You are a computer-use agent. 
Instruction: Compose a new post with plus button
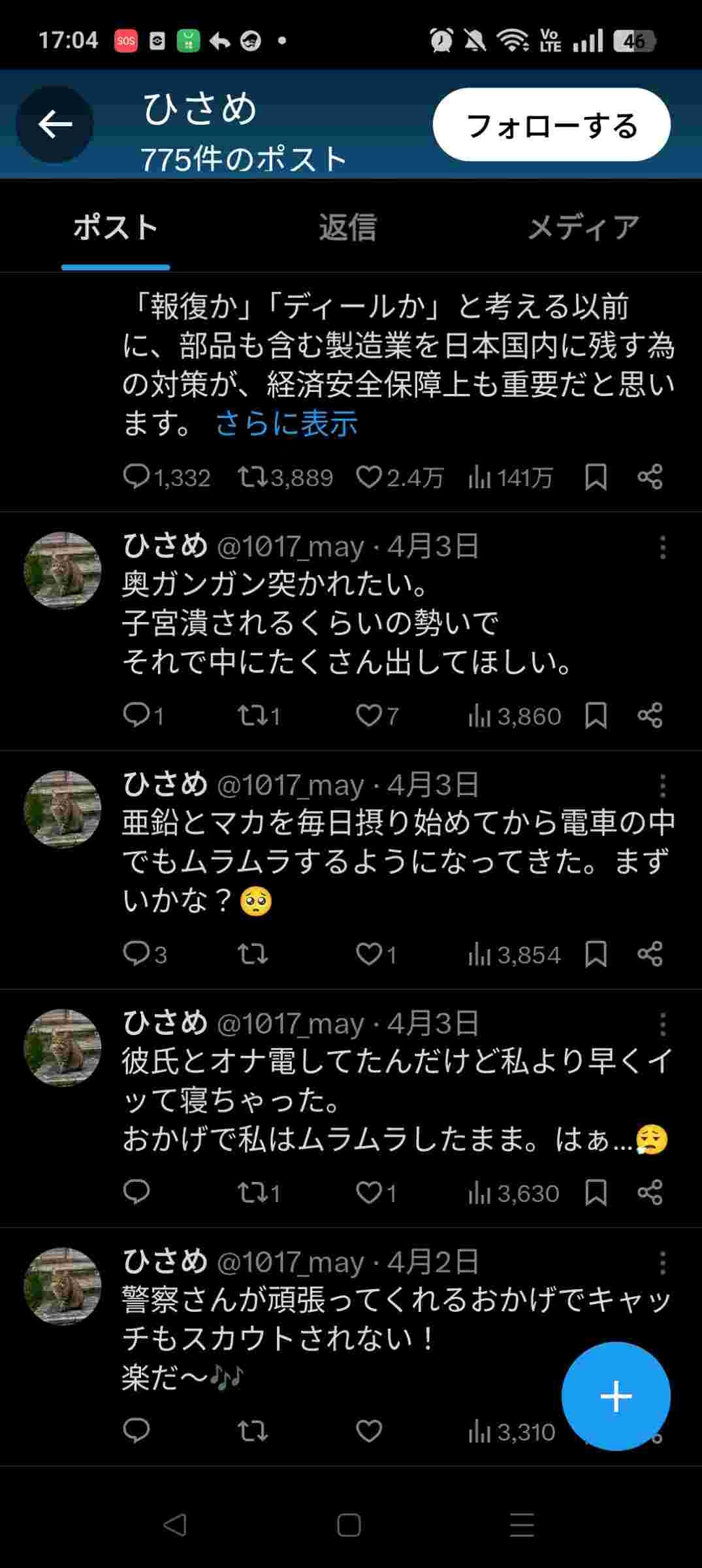pos(615,1396)
